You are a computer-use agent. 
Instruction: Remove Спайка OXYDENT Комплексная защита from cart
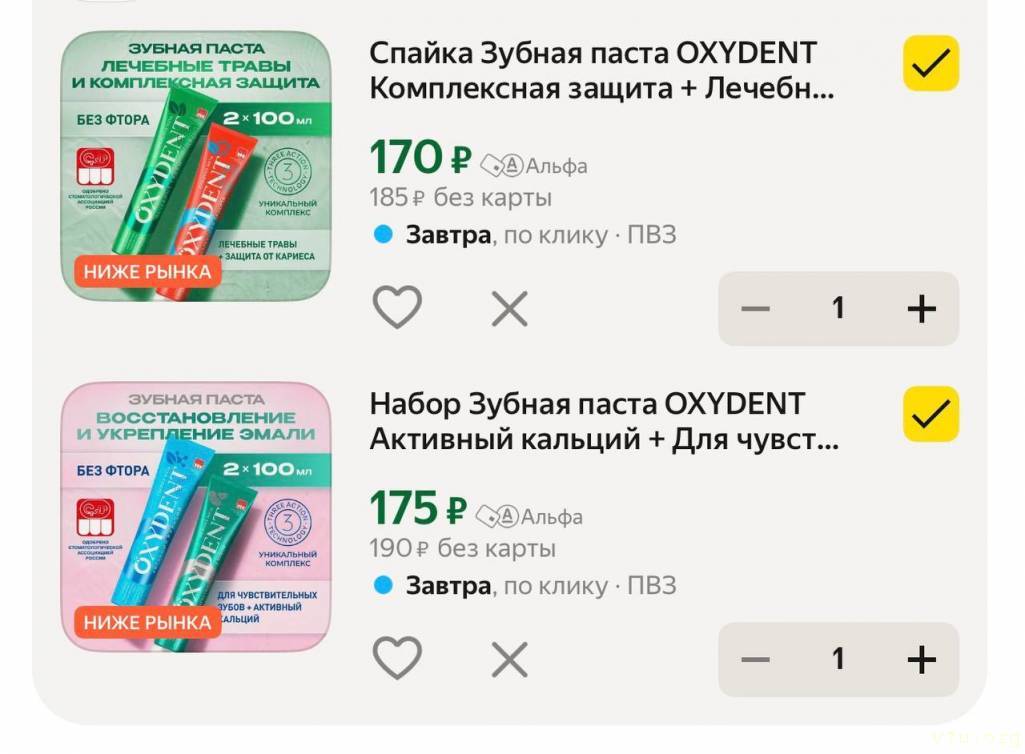509,309
